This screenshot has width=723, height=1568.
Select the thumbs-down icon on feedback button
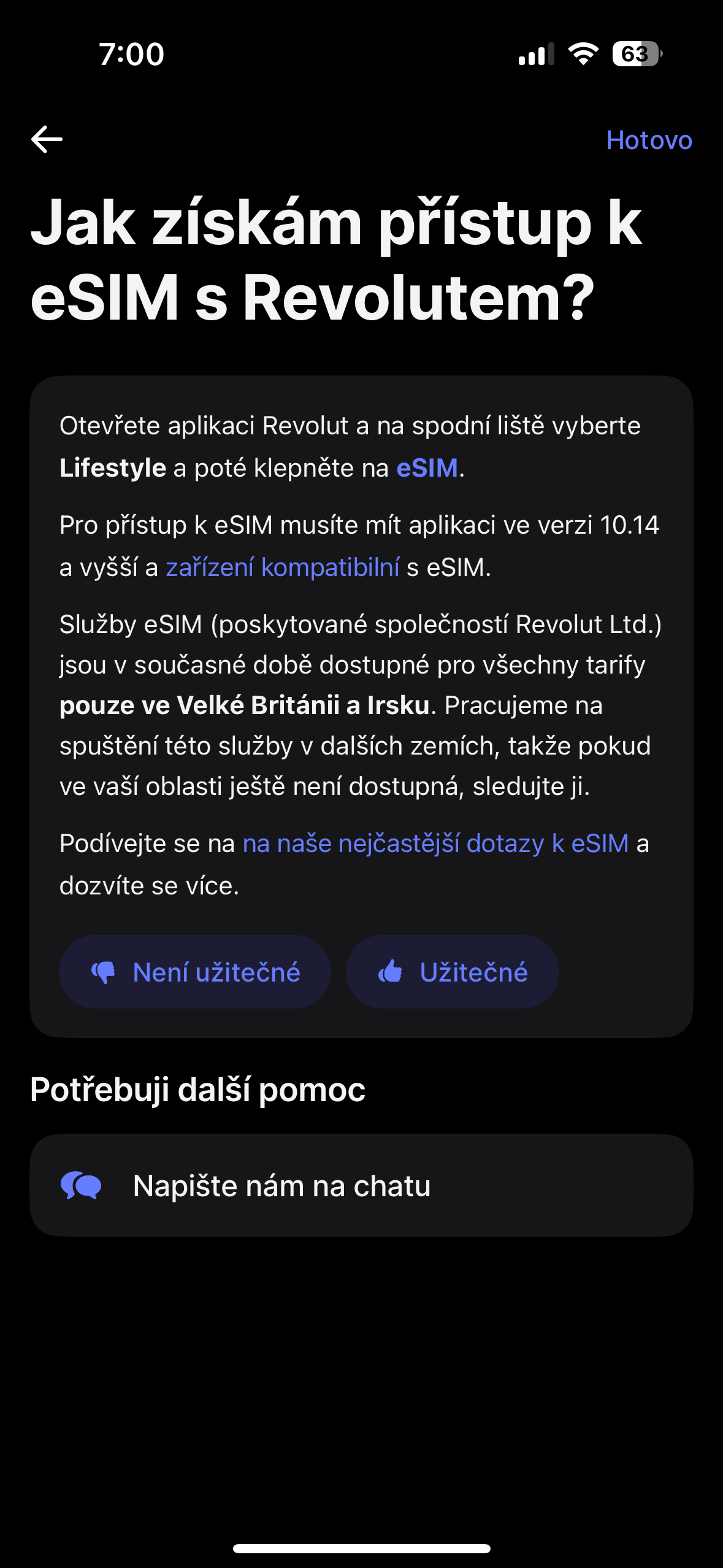[105, 971]
